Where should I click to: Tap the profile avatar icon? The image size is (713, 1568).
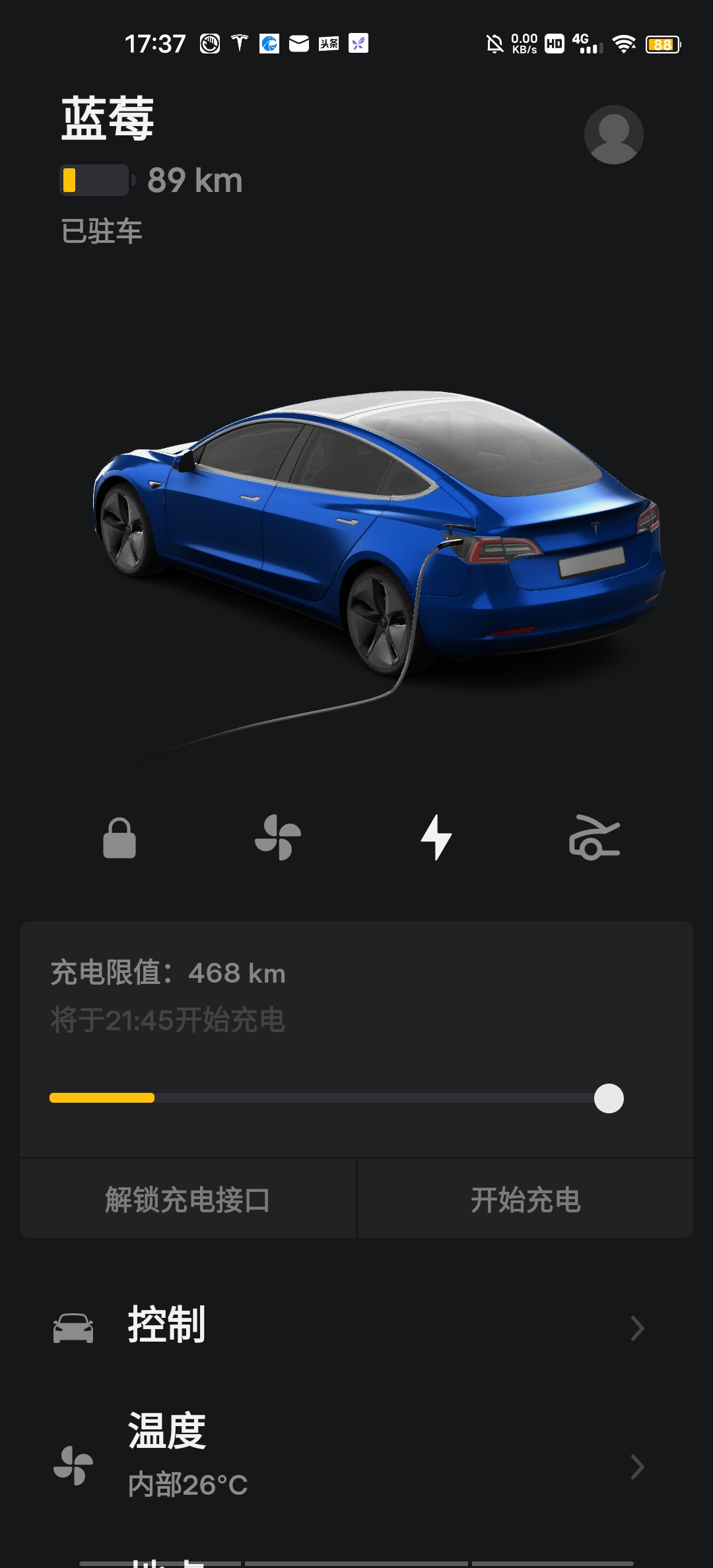(x=612, y=134)
